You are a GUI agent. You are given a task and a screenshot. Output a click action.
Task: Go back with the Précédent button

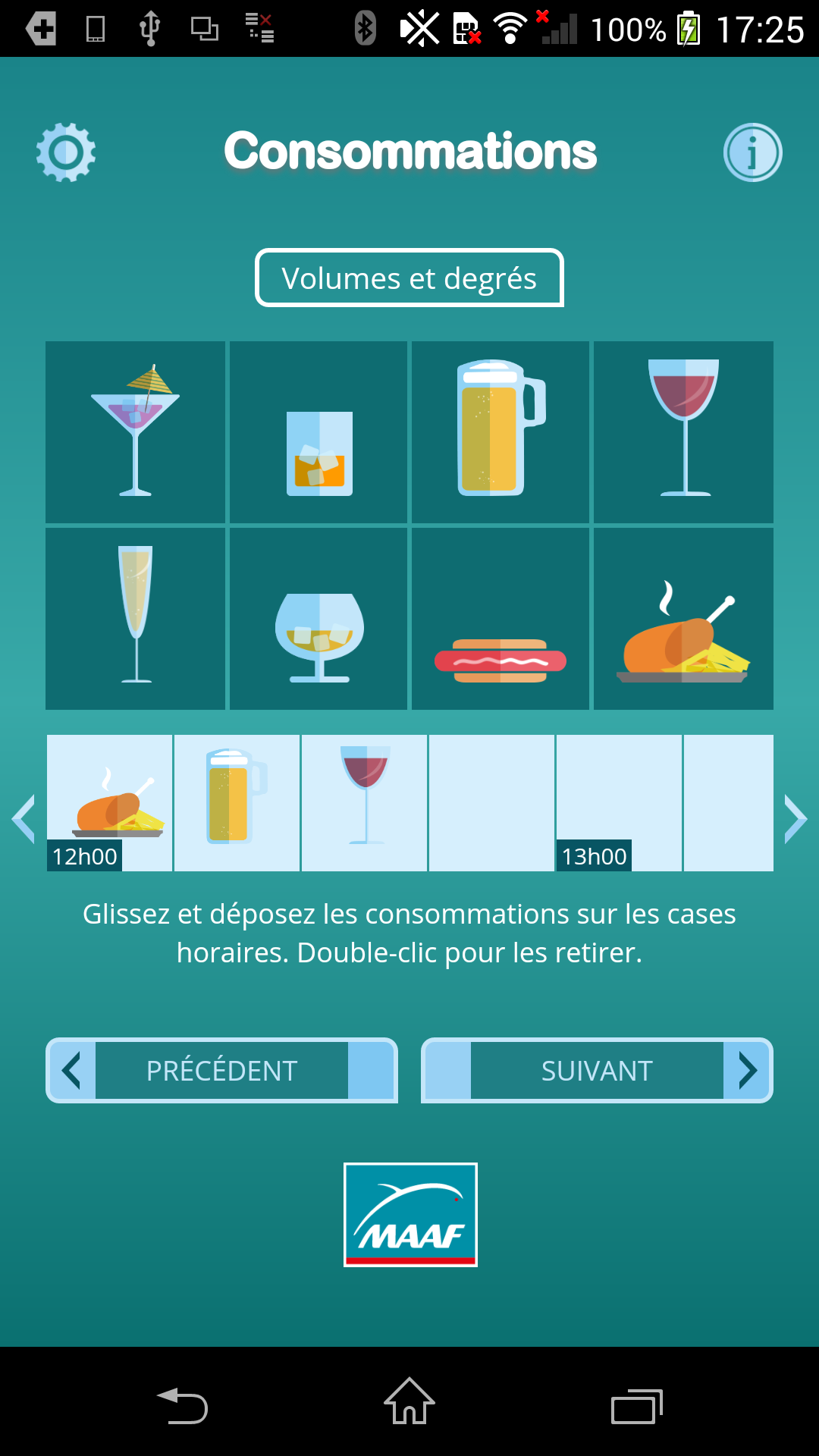coord(221,1070)
